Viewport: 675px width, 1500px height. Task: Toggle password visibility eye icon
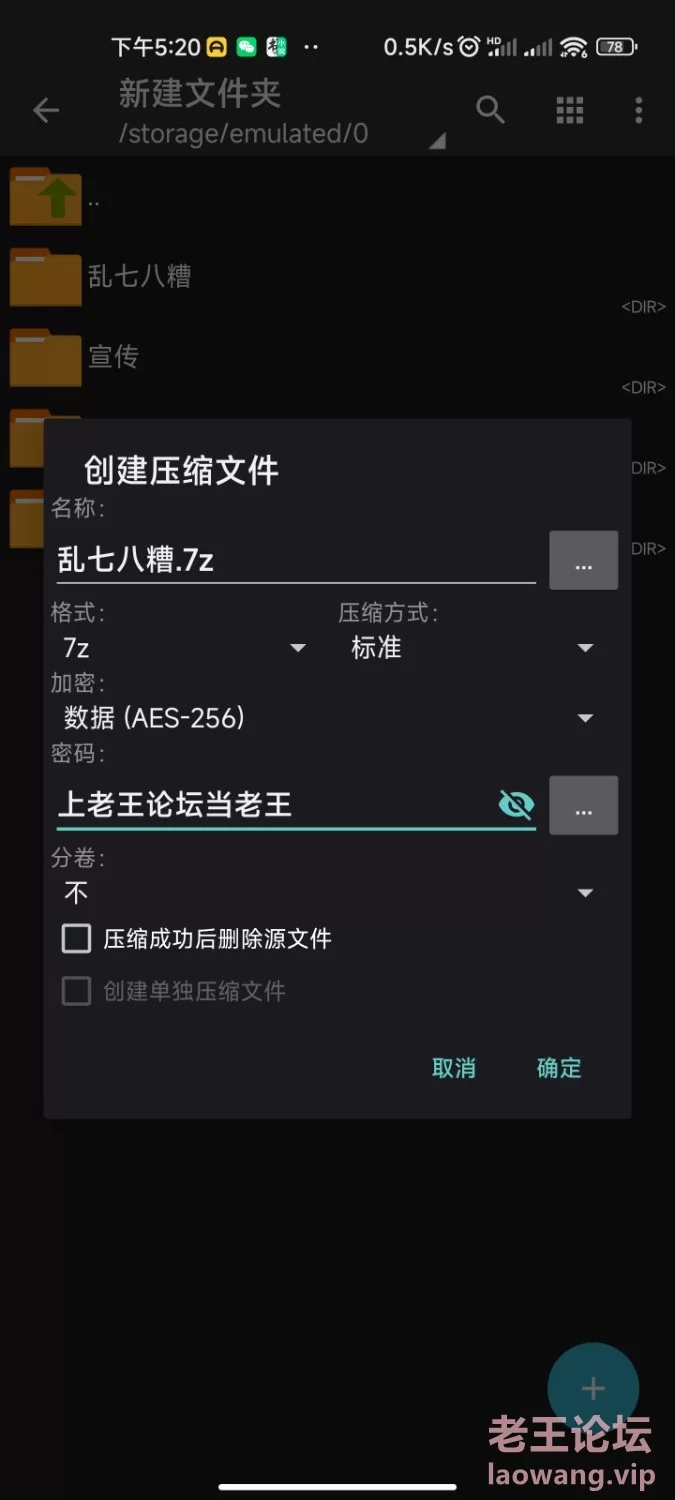[x=516, y=805]
